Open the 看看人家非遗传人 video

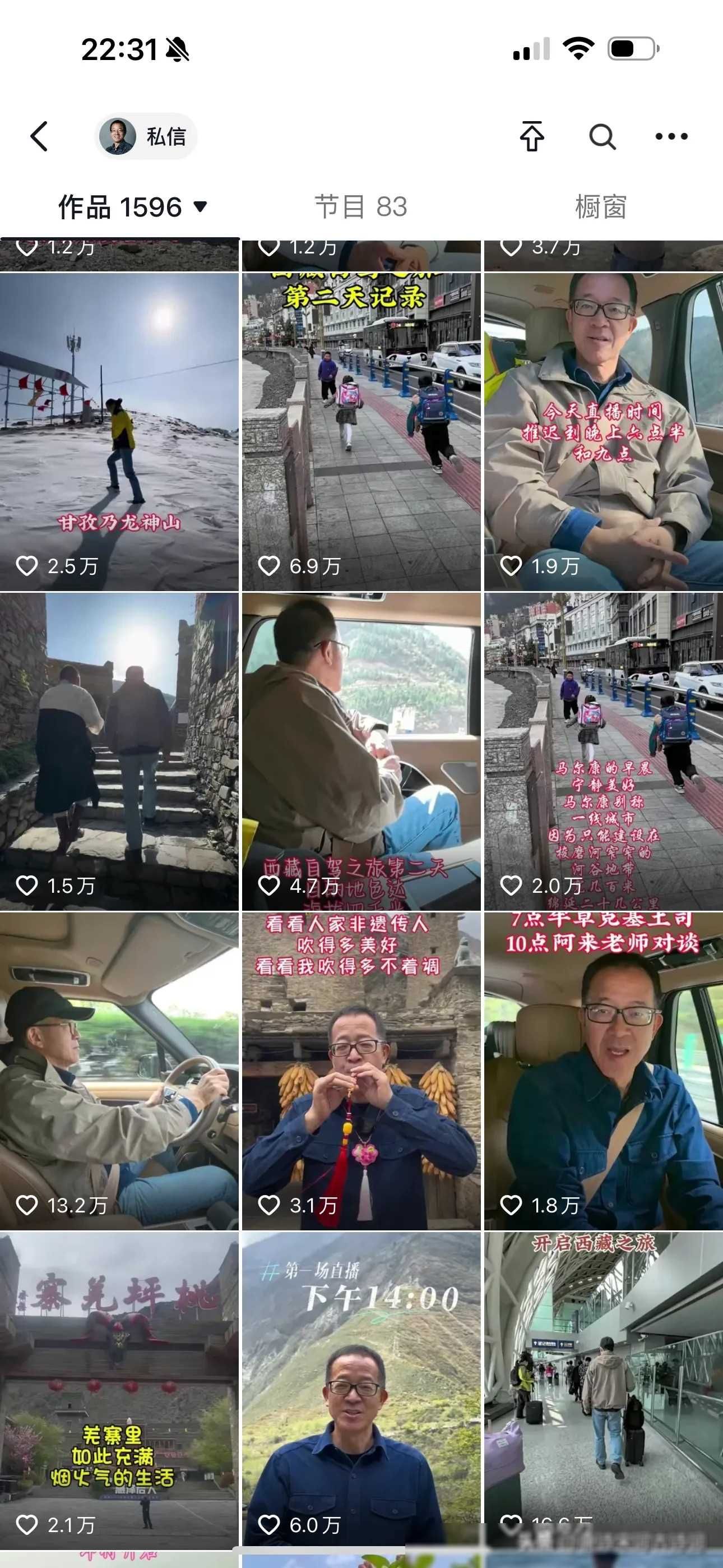[x=361, y=1071]
